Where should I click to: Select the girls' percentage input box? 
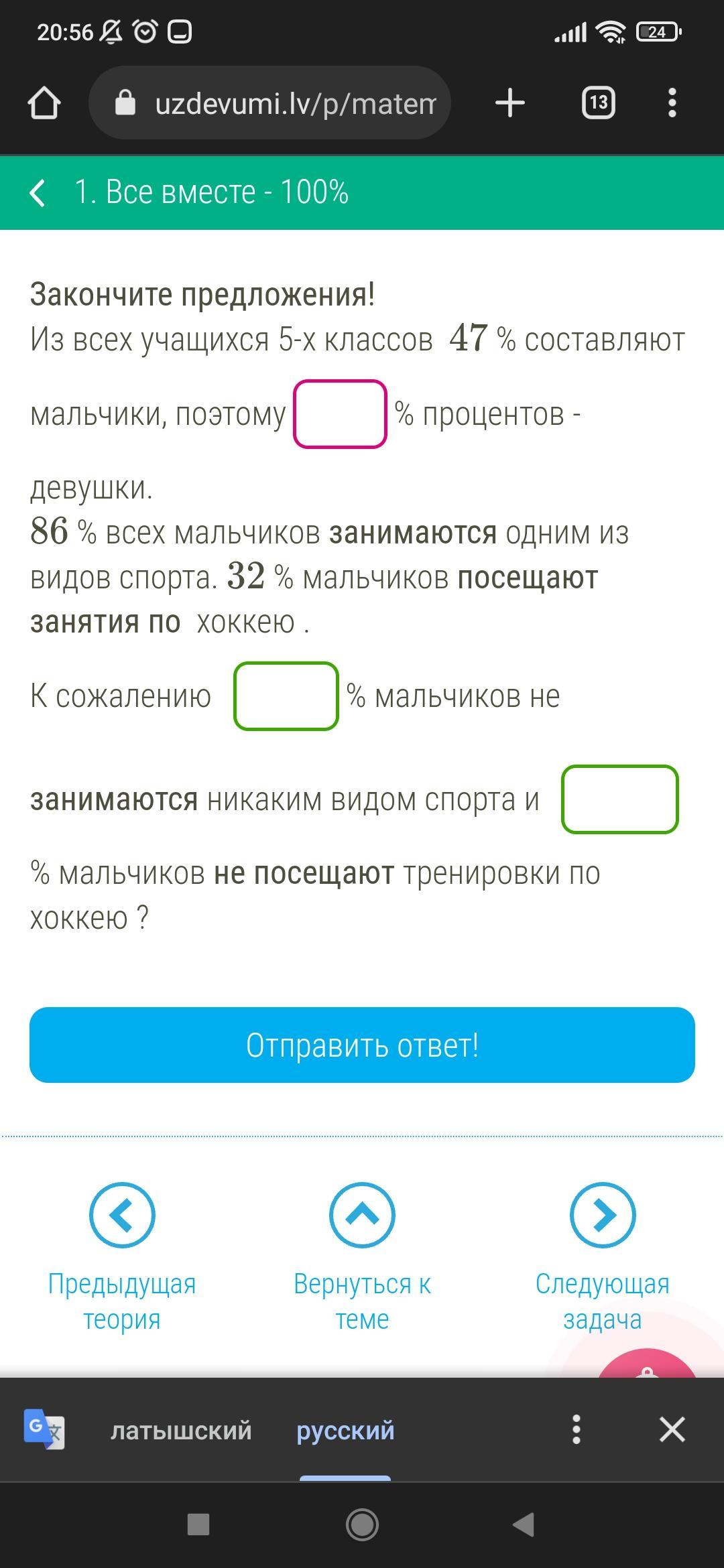pos(340,414)
